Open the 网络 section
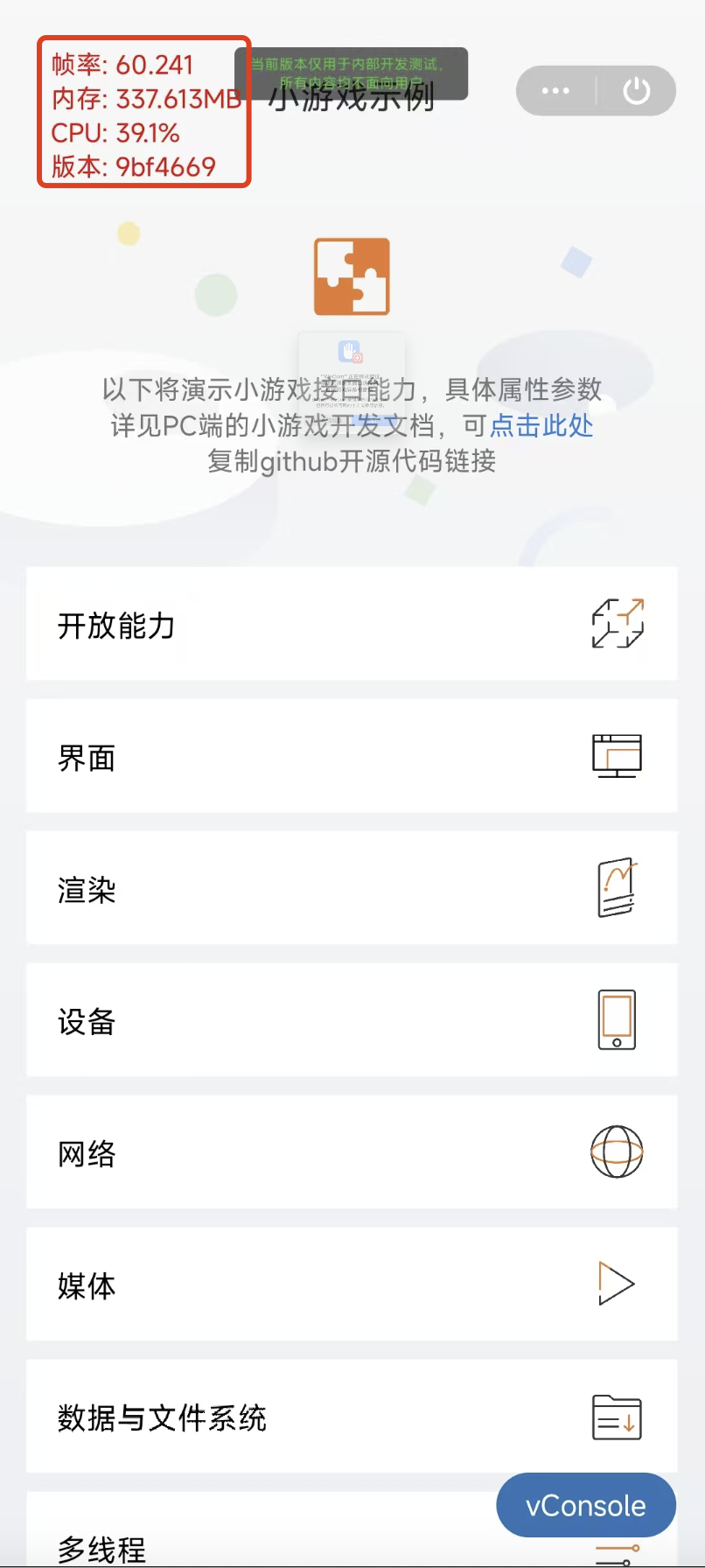The width and height of the screenshot is (705, 1568). 352,1152
